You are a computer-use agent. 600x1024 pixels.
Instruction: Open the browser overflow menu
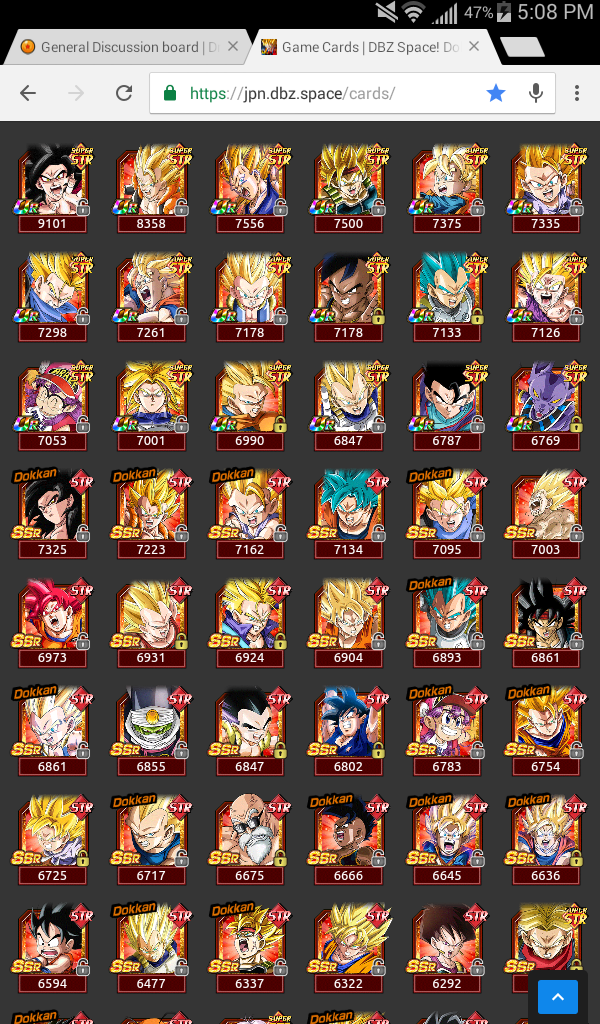(577, 93)
